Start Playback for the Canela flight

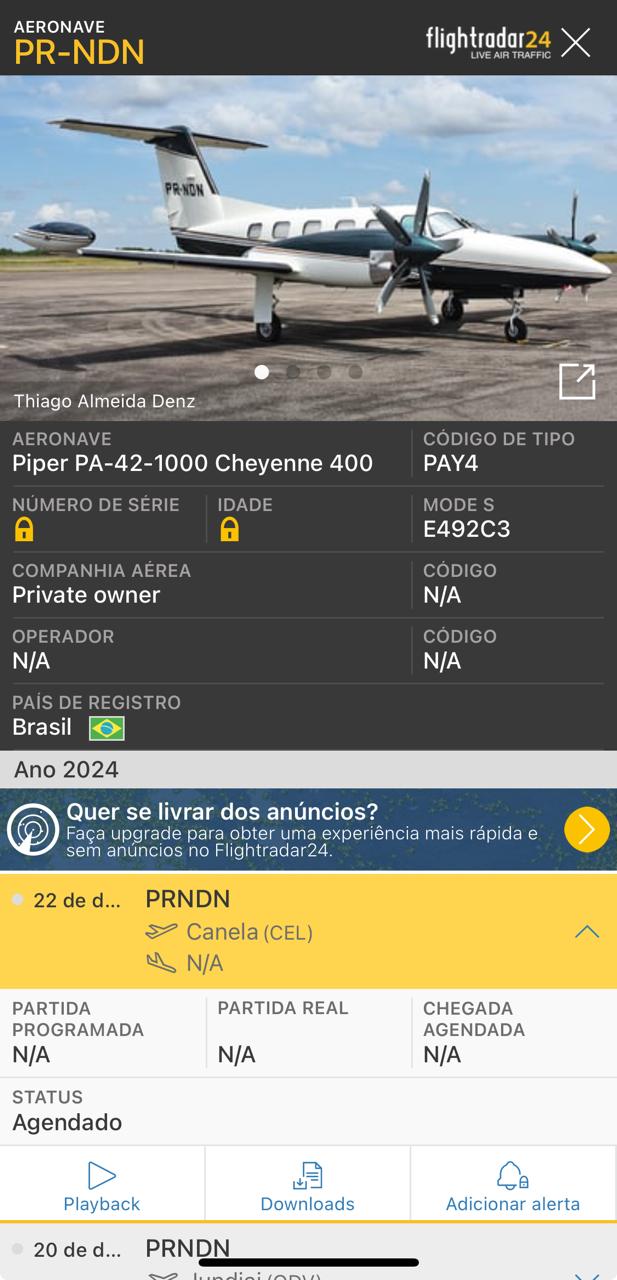pyautogui.click(x=102, y=1186)
